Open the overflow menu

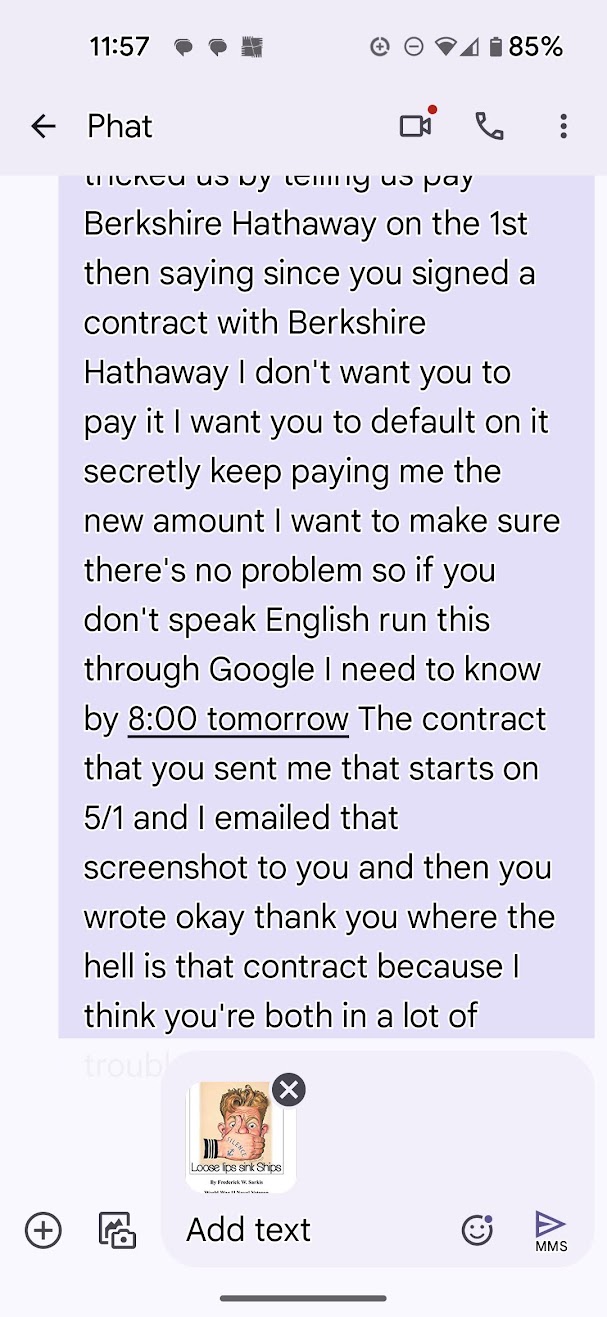coord(563,126)
